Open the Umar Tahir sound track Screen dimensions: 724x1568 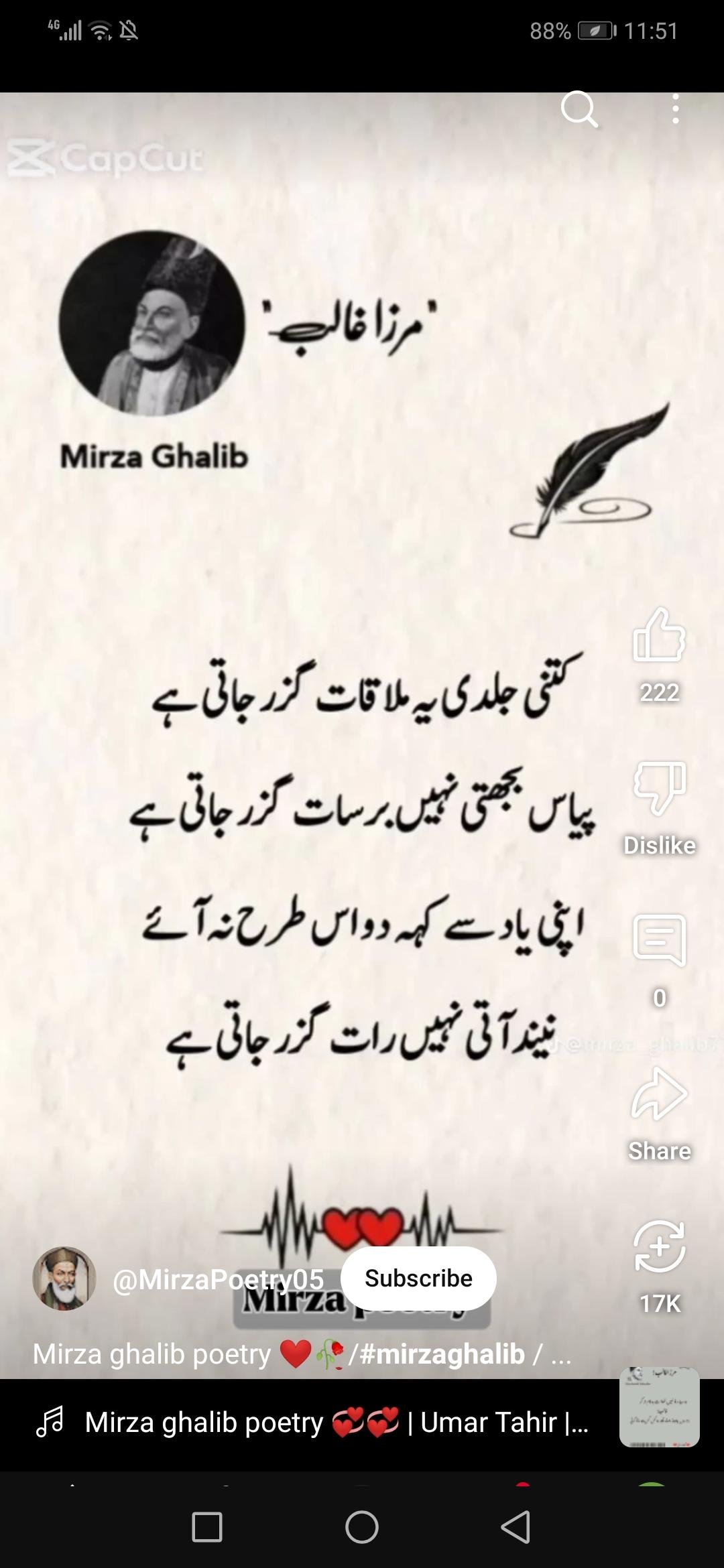335,1422
